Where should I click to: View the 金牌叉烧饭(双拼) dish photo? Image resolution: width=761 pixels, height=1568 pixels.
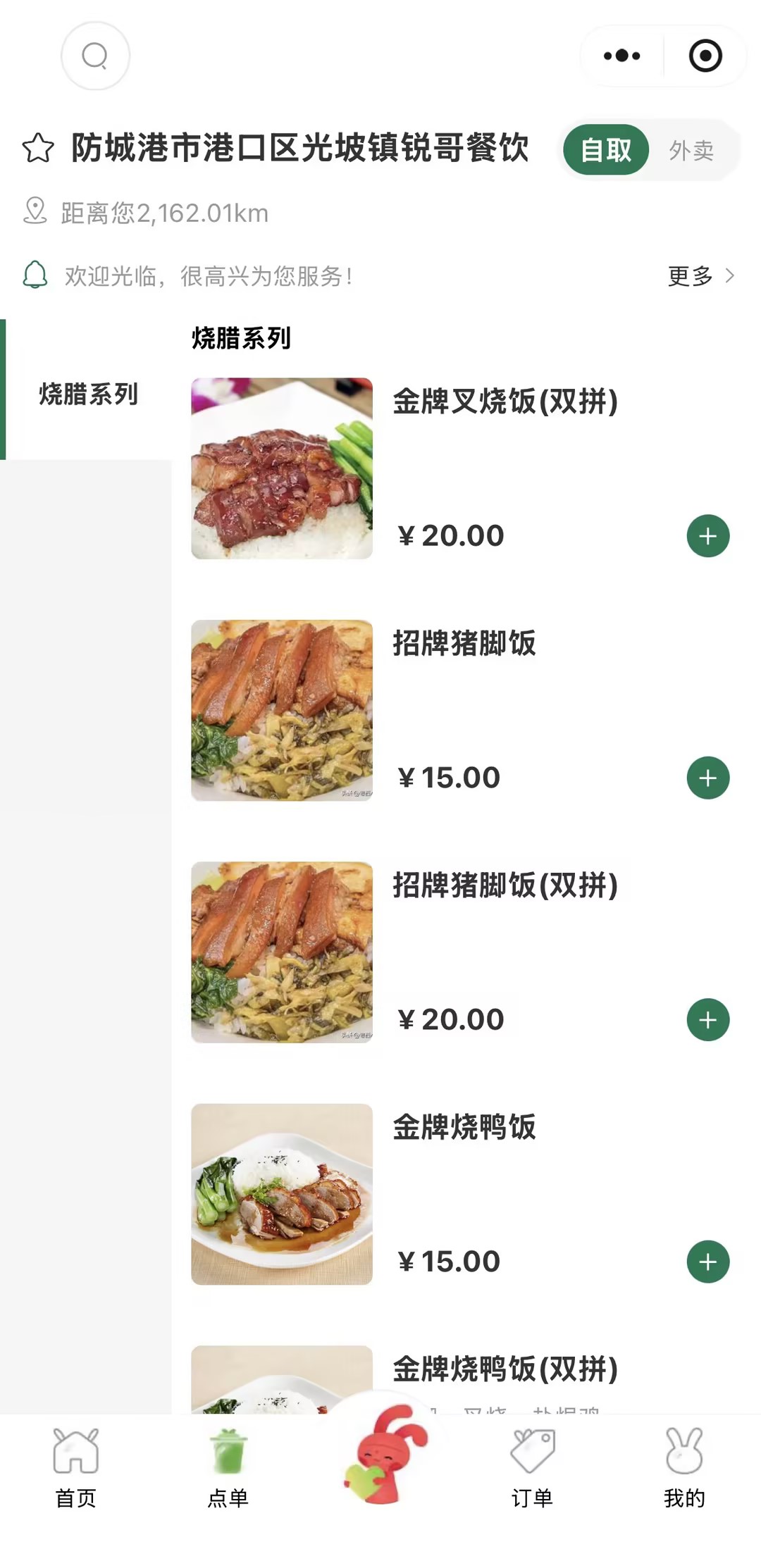pyautogui.click(x=282, y=468)
